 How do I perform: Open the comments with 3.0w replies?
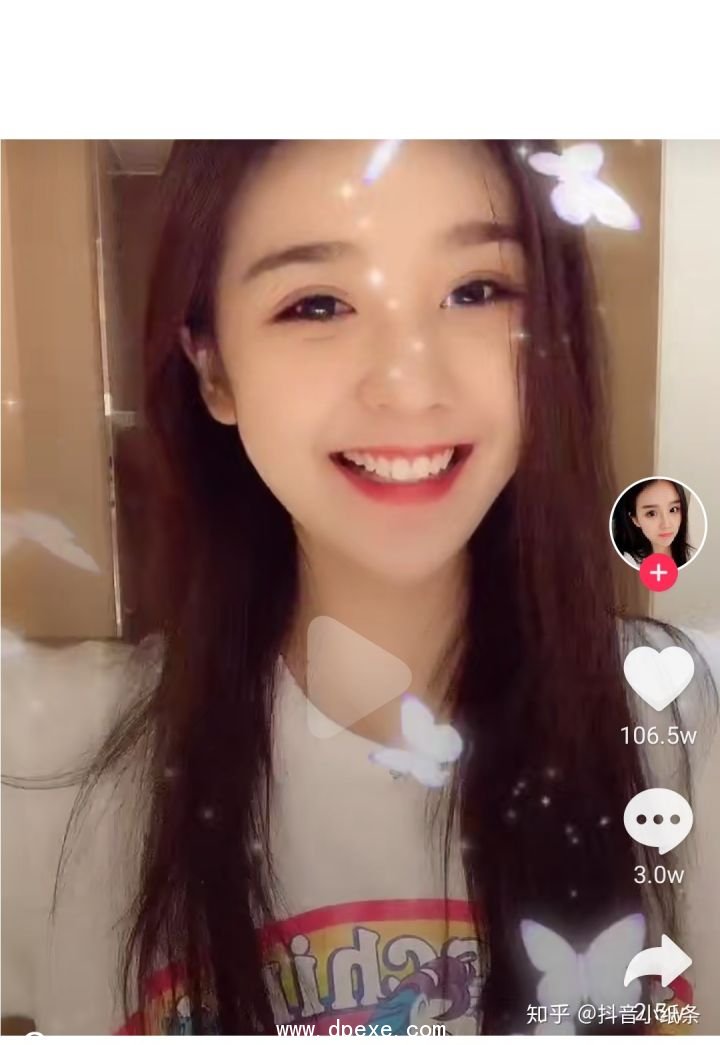[x=658, y=820]
